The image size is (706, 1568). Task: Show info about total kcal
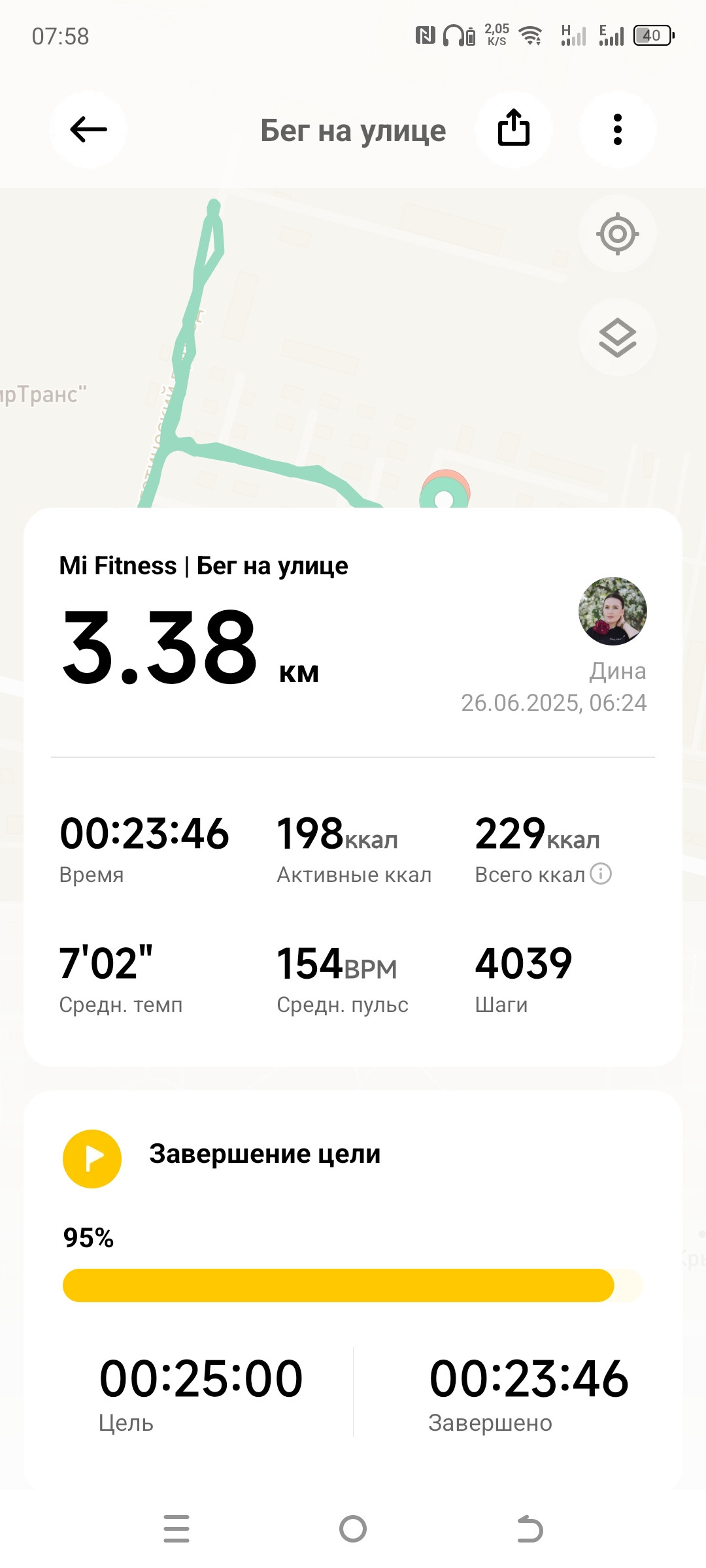(601, 874)
